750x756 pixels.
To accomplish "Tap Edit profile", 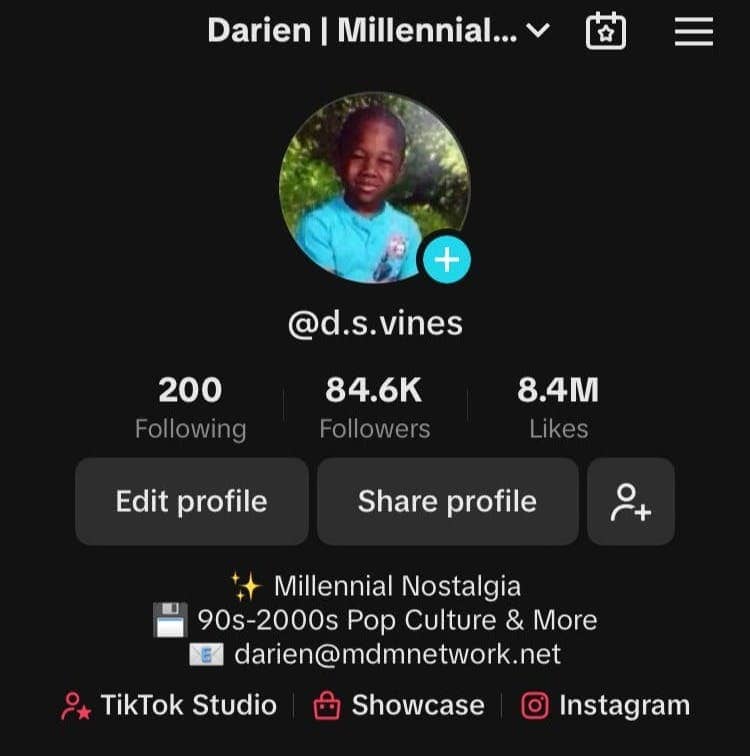I will 191,501.
